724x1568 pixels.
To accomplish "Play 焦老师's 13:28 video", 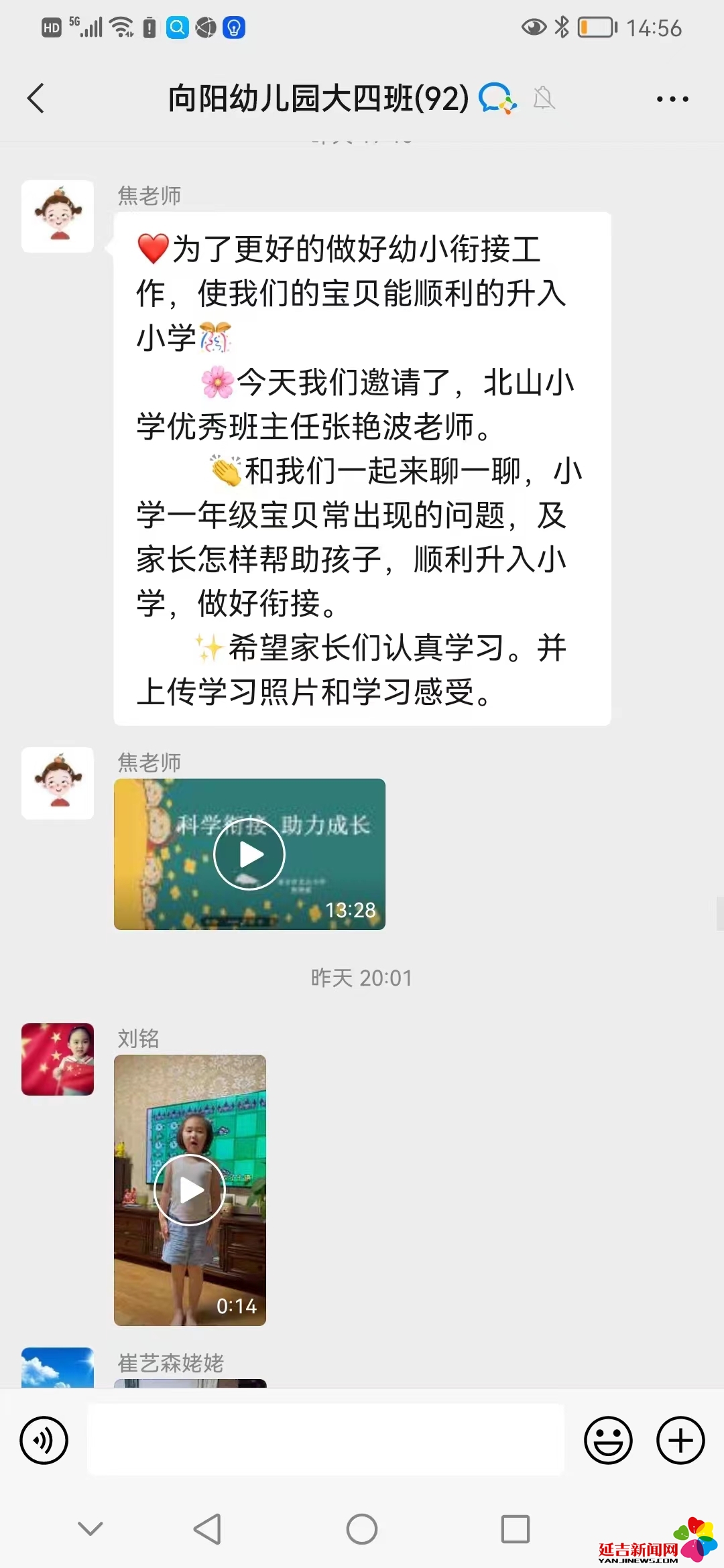I will 249,854.
